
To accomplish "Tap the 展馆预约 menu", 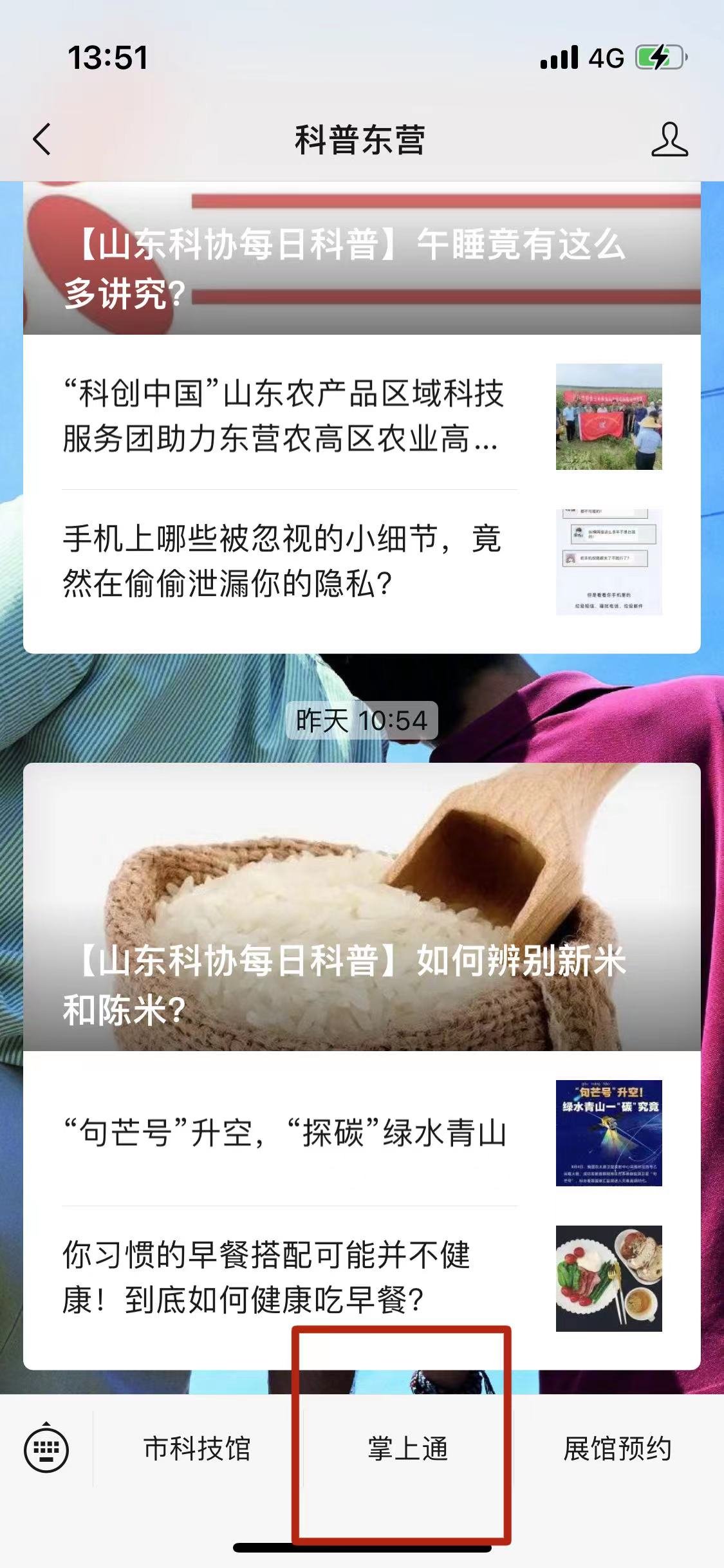I will pyautogui.click(x=618, y=1450).
